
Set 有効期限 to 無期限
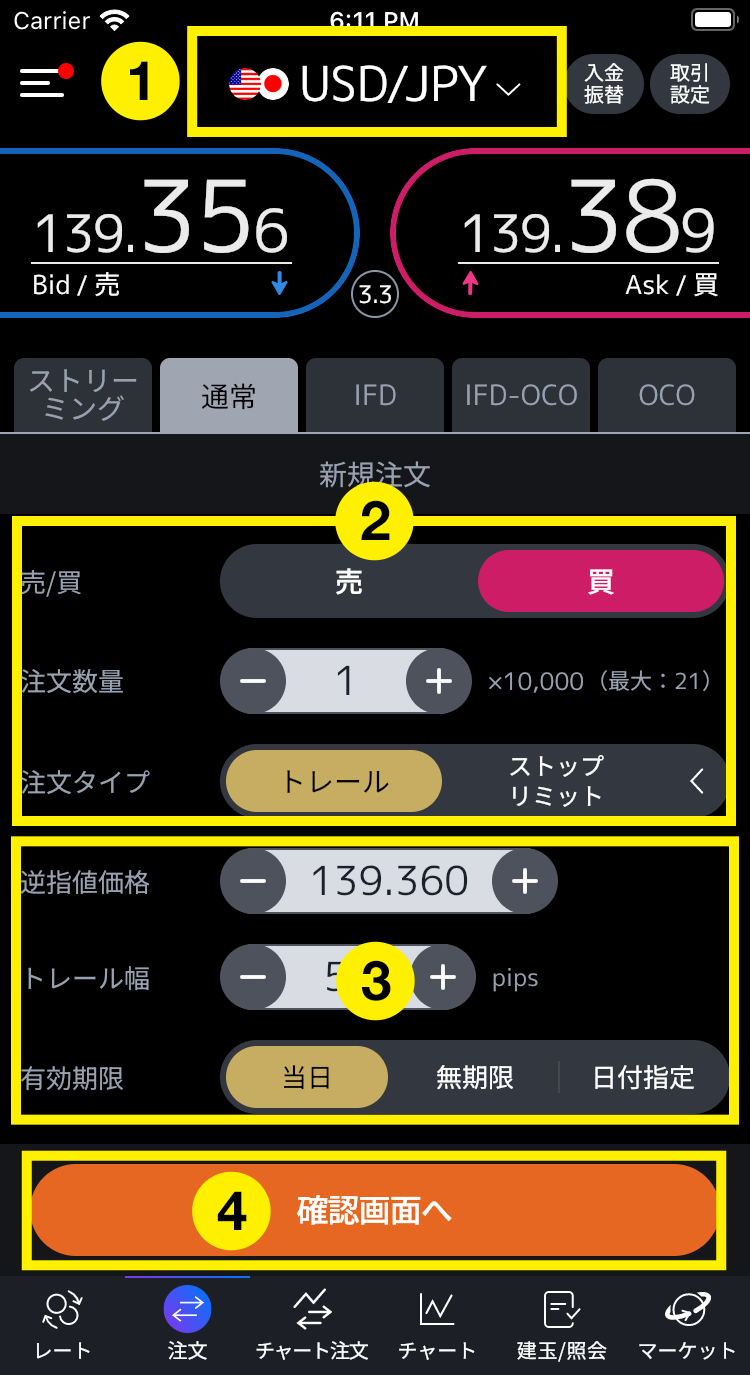475,1077
